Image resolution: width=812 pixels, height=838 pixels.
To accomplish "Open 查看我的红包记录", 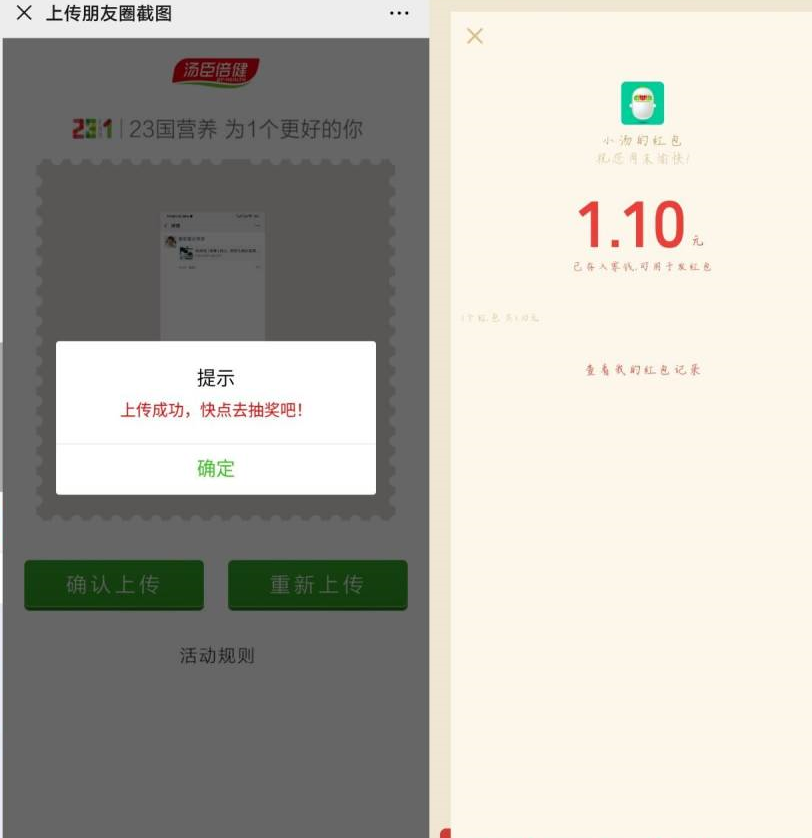I will click(643, 369).
